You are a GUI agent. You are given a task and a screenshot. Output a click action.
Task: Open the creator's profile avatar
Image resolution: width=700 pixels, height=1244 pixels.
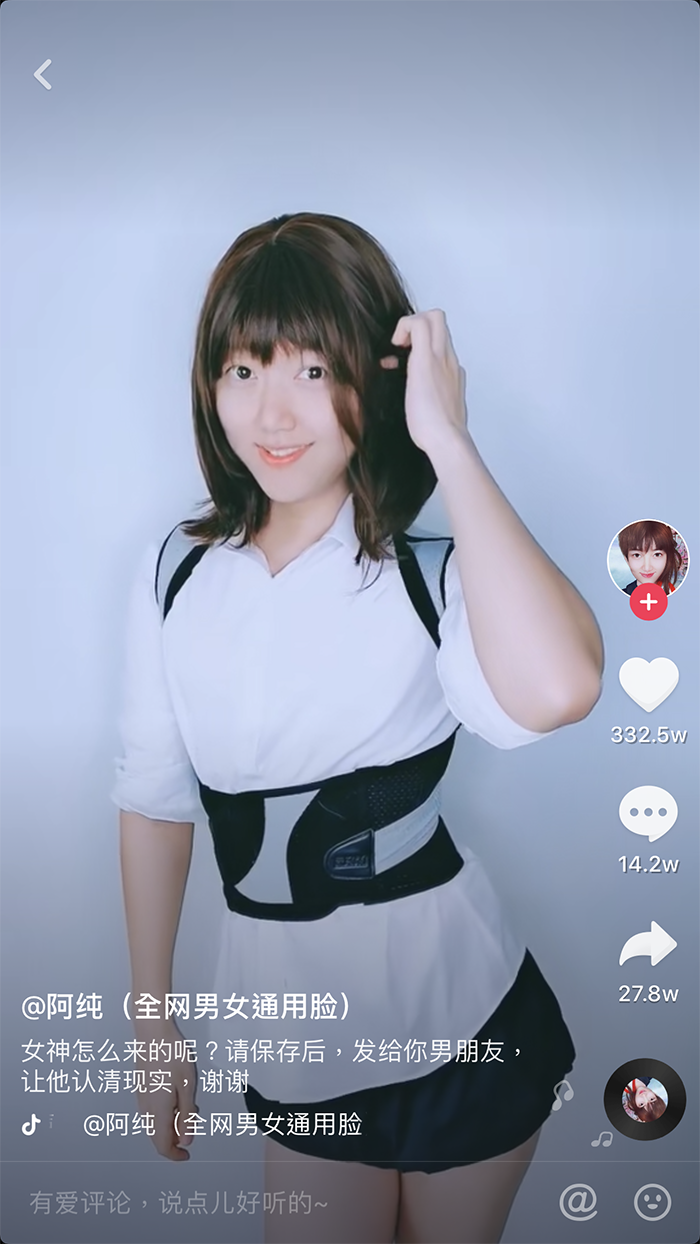pyautogui.click(x=647, y=556)
